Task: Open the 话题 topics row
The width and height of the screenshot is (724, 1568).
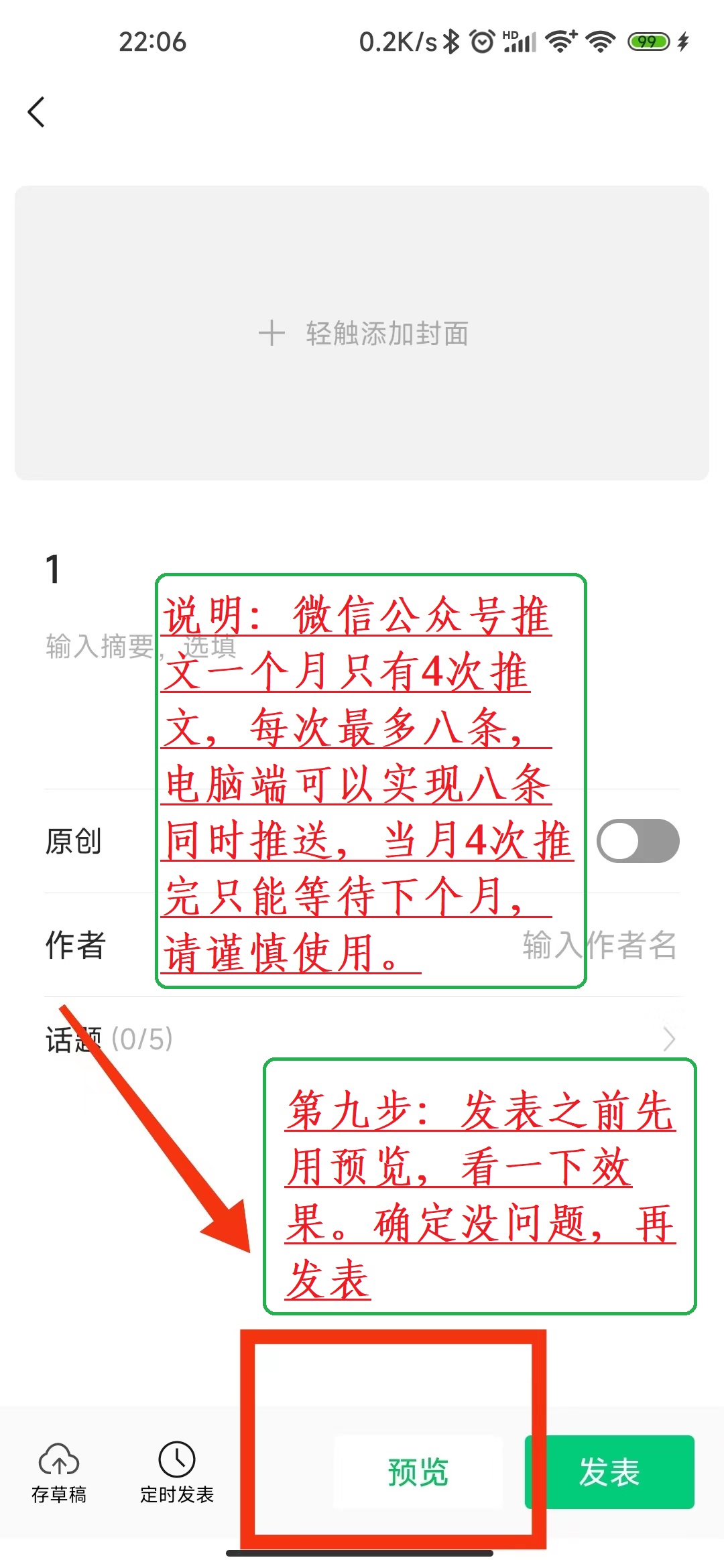Action: click(362, 1039)
